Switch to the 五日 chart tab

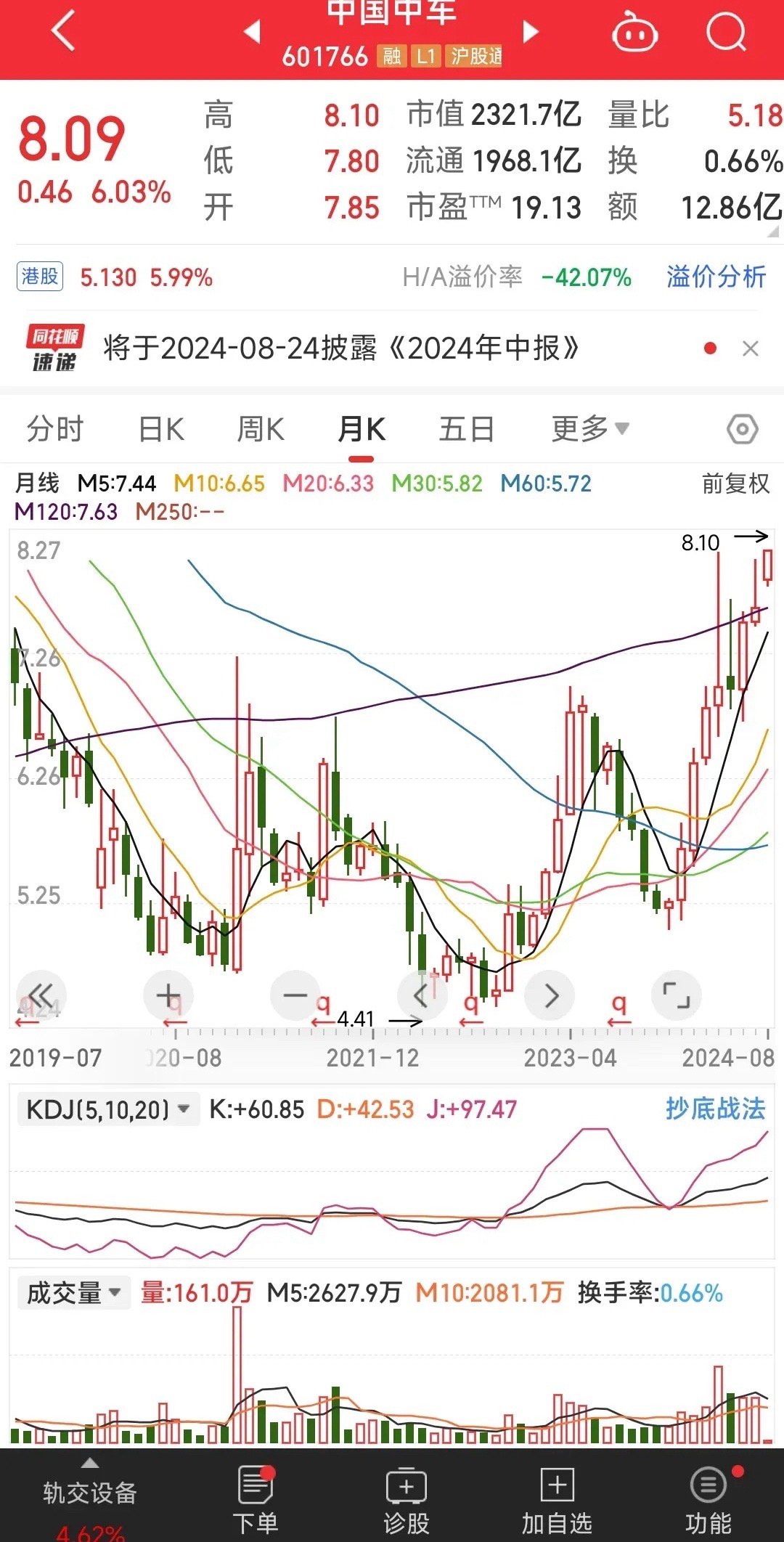[x=467, y=428]
